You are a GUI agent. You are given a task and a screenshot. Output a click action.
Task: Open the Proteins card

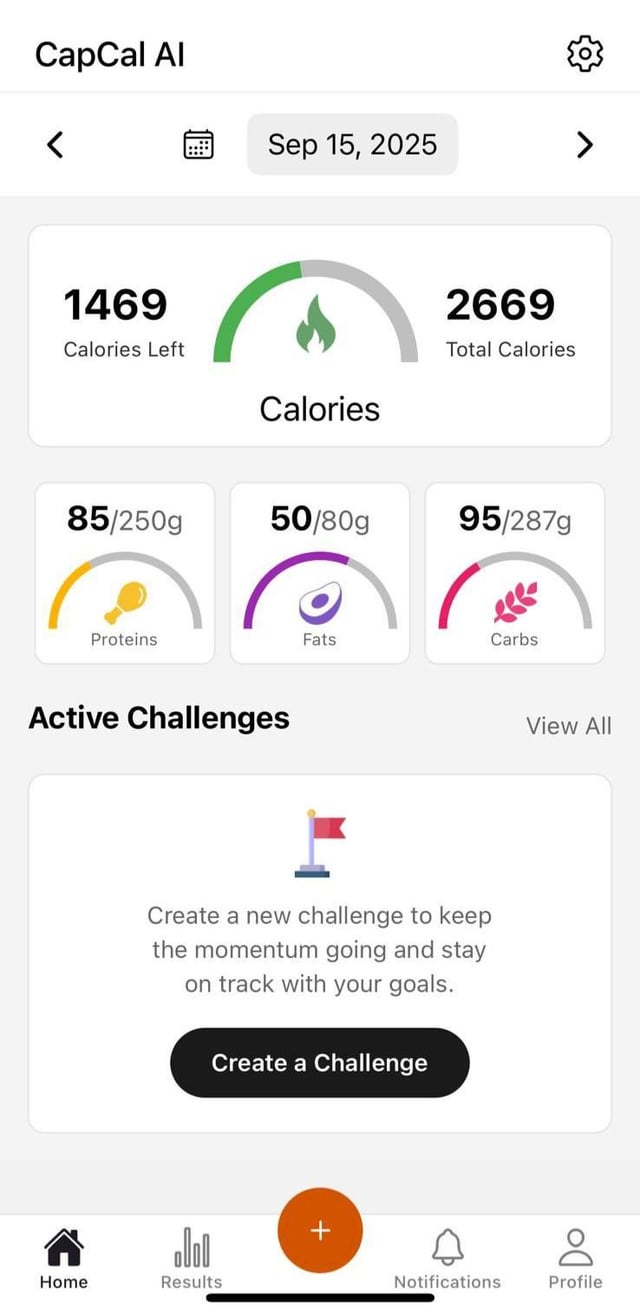click(x=125, y=573)
